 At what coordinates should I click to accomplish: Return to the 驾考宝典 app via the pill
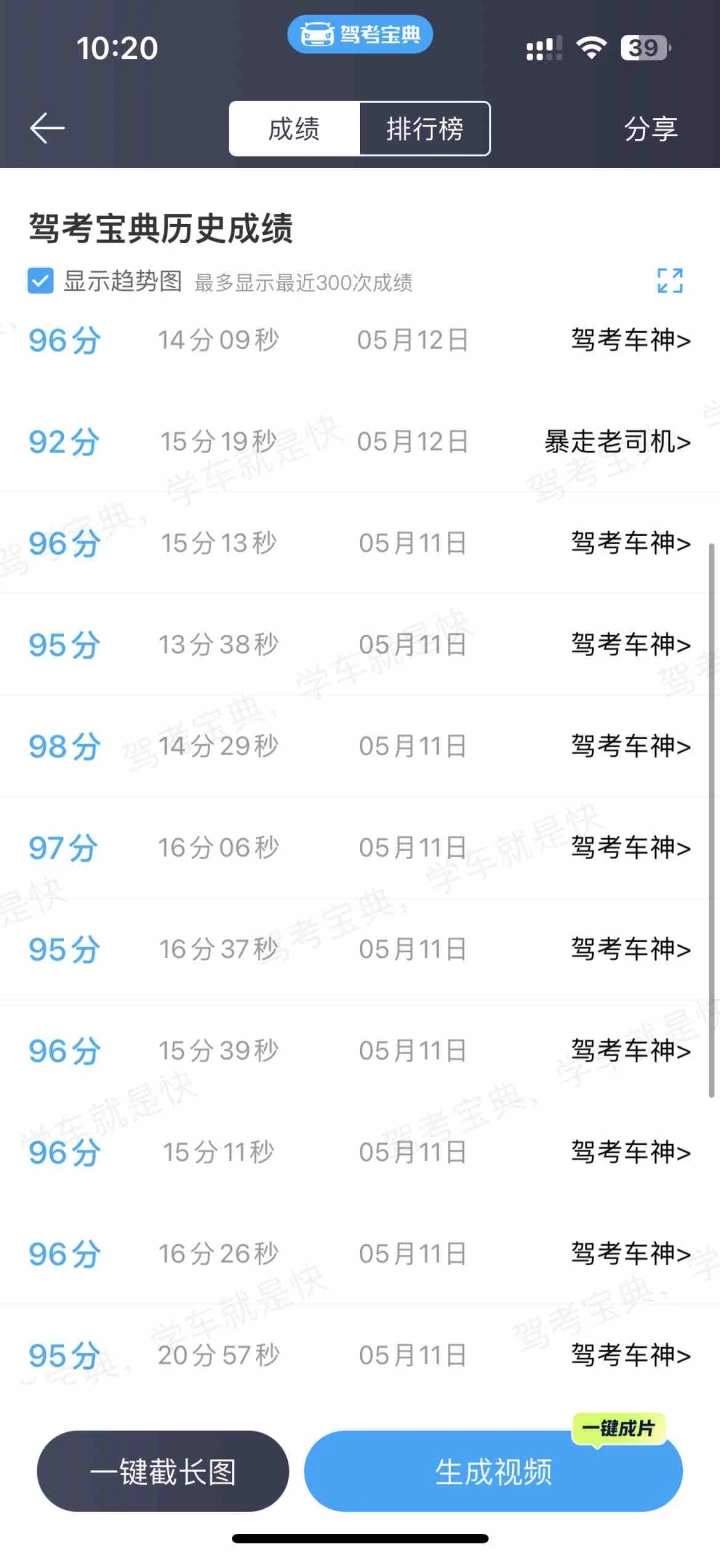pyautogui.click(x=360, y=35)
